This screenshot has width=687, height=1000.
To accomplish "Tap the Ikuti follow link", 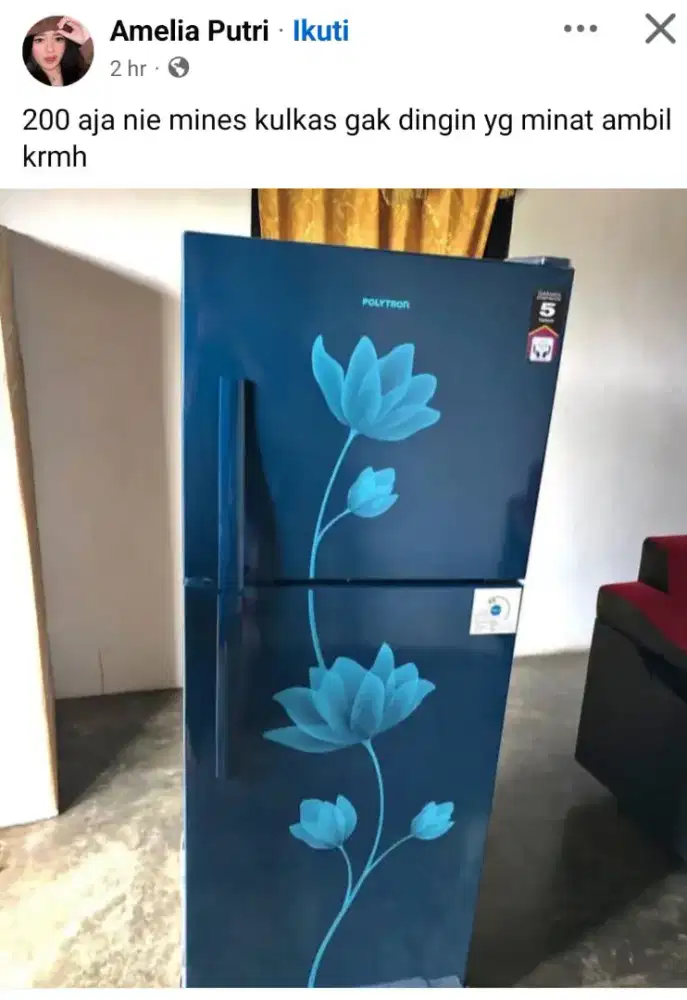I will click(320, 31).
